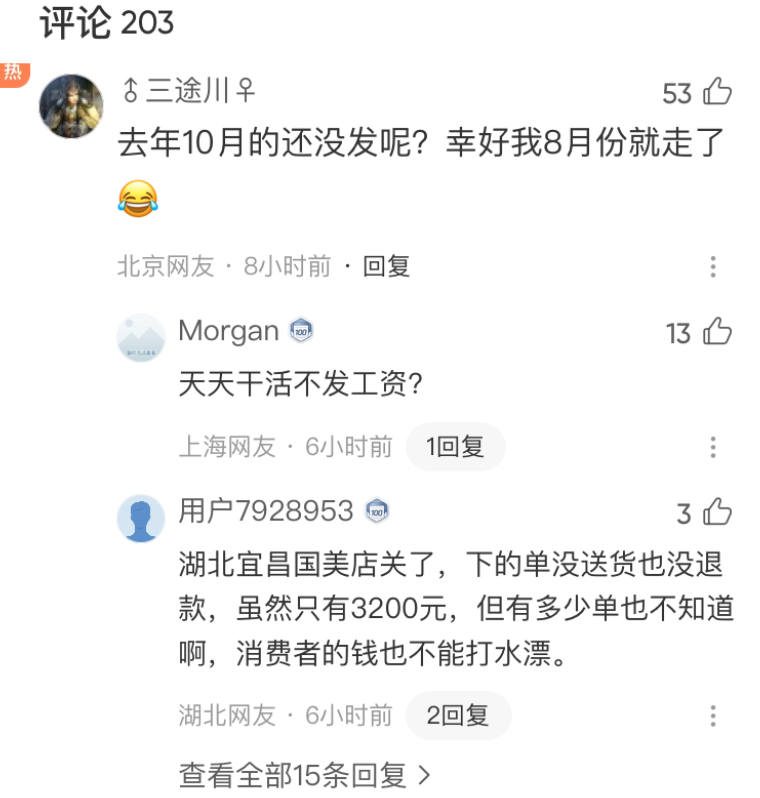This screenshot has height=798, width=760.
Task: Open more options on Morgan's comment
Action: coord(713,447)
